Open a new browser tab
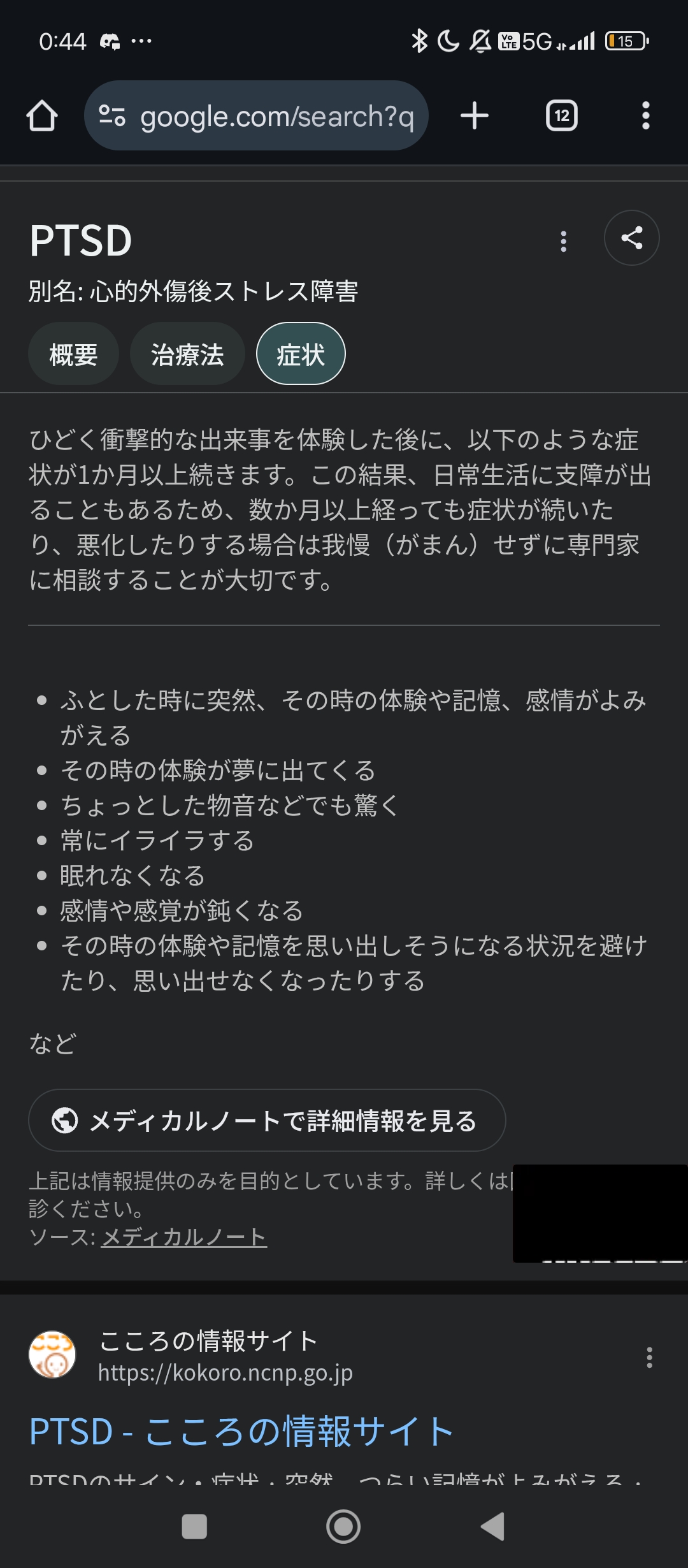The image size is (688, 1568). [475, 116]
